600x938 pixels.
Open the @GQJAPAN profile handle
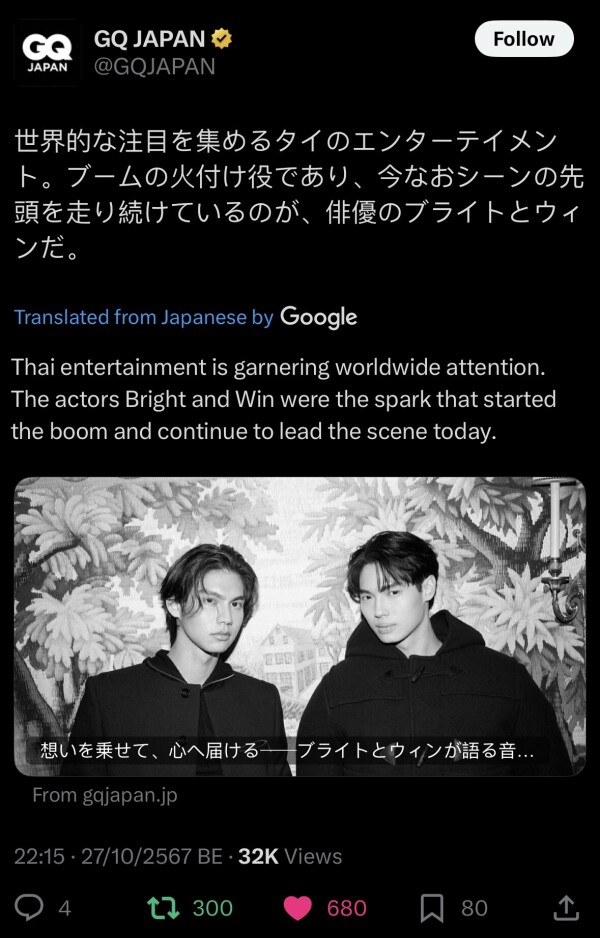click(154, 67)
